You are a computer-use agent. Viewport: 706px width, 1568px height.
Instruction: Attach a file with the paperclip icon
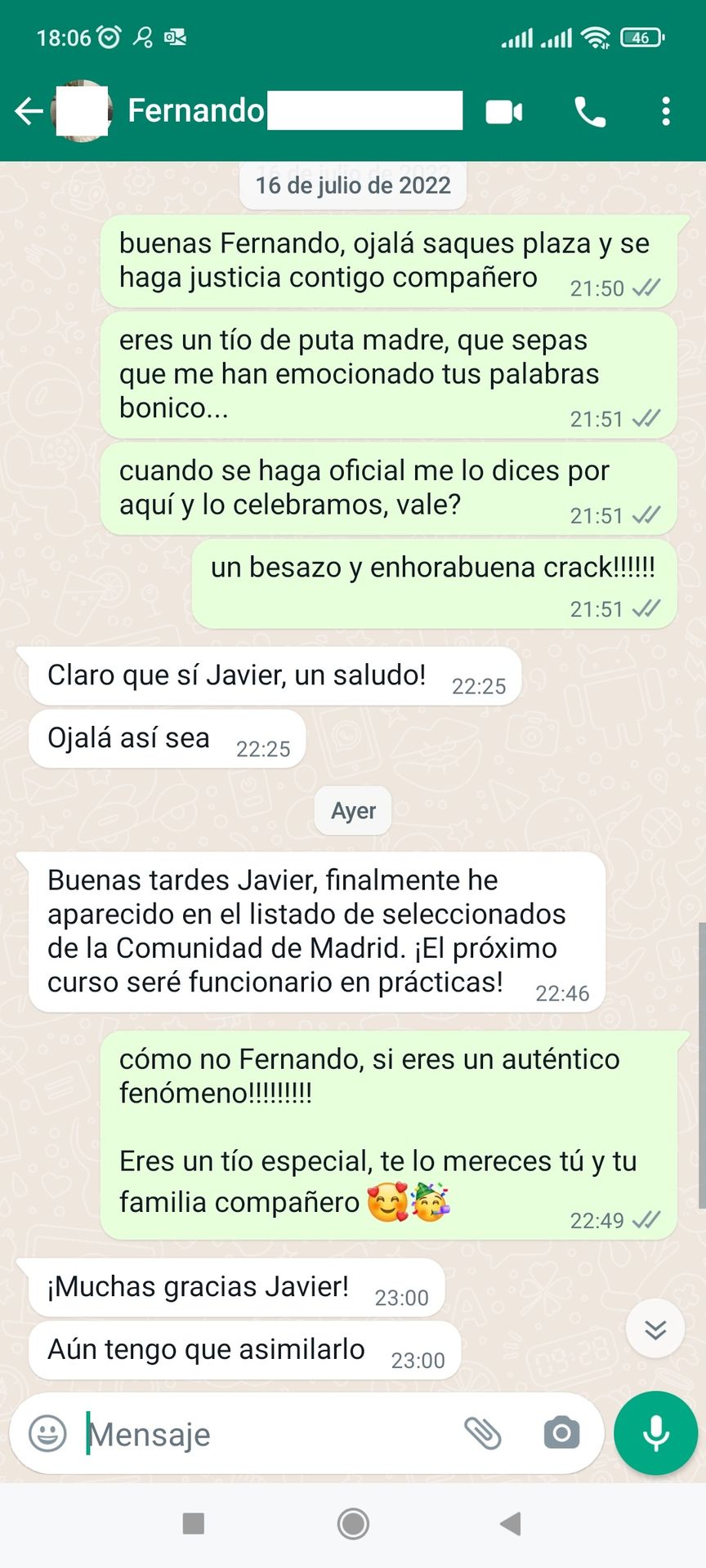(483, 1433)
